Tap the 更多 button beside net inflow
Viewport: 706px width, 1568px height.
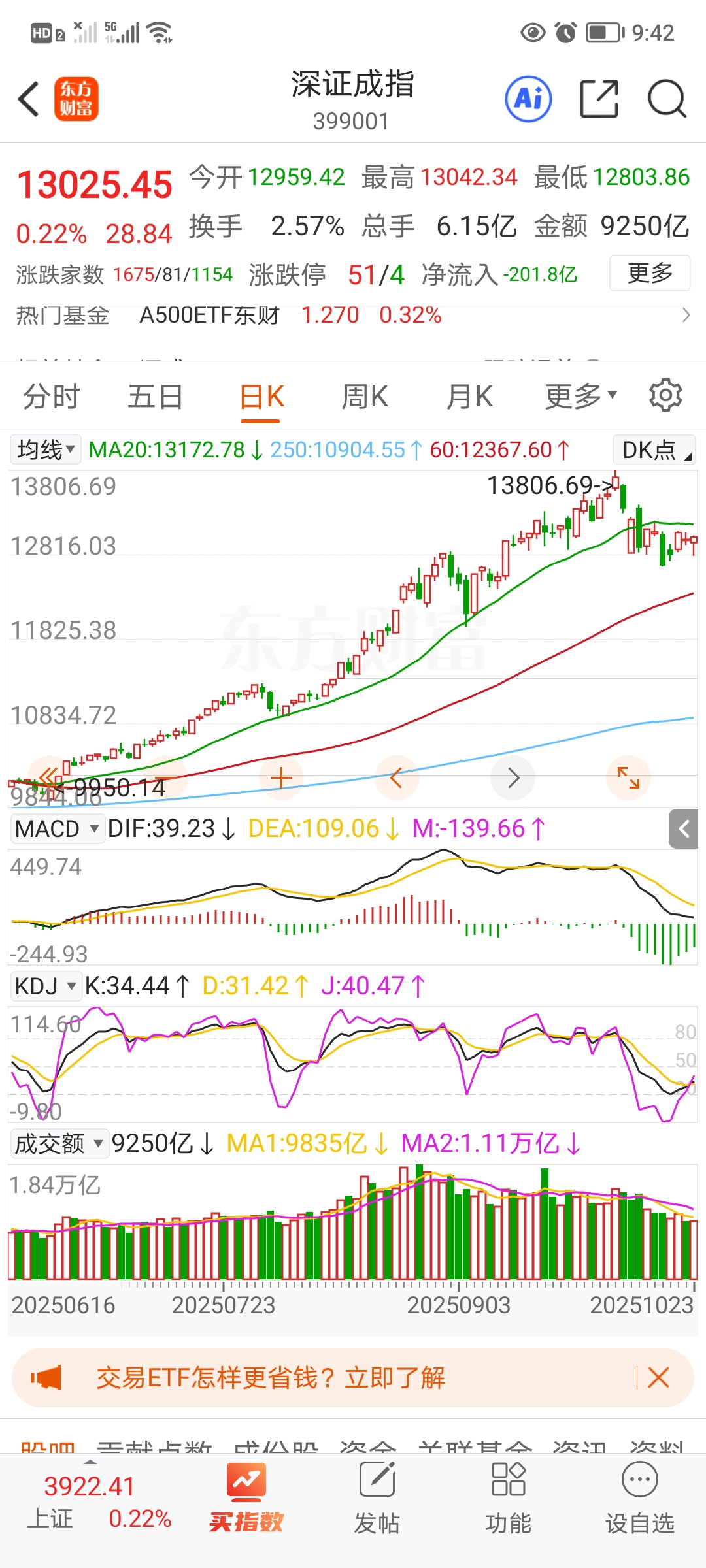point(649,273)
